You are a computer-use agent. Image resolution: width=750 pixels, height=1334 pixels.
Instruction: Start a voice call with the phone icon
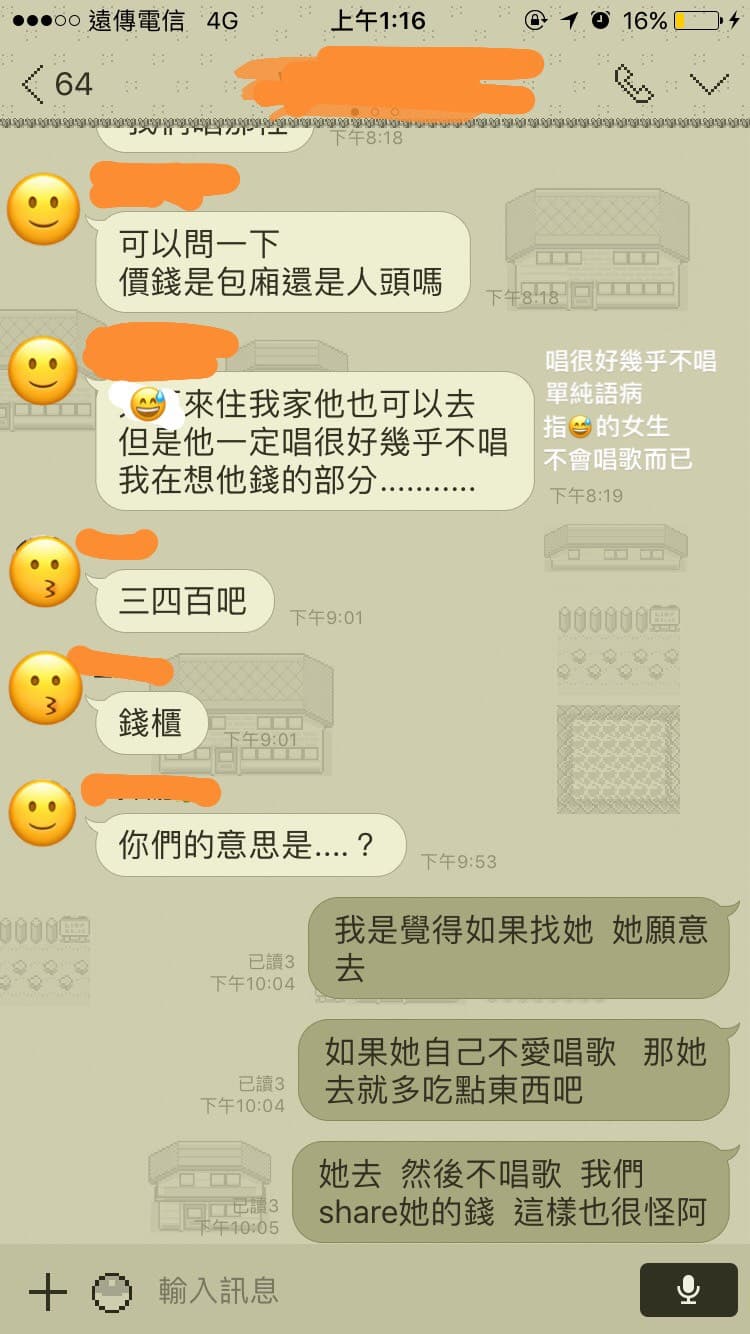(x=633, y=85)
